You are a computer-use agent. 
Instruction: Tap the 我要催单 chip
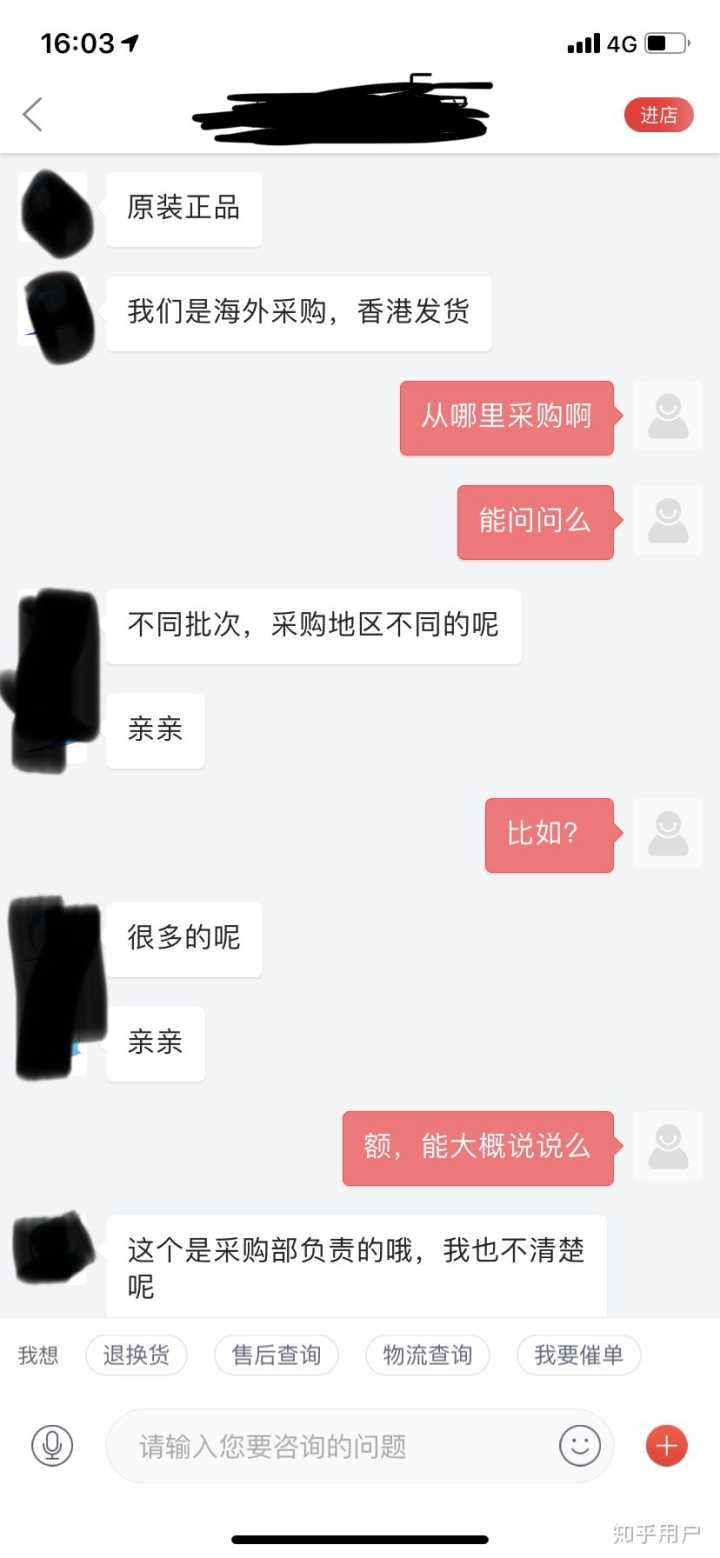578,1355
